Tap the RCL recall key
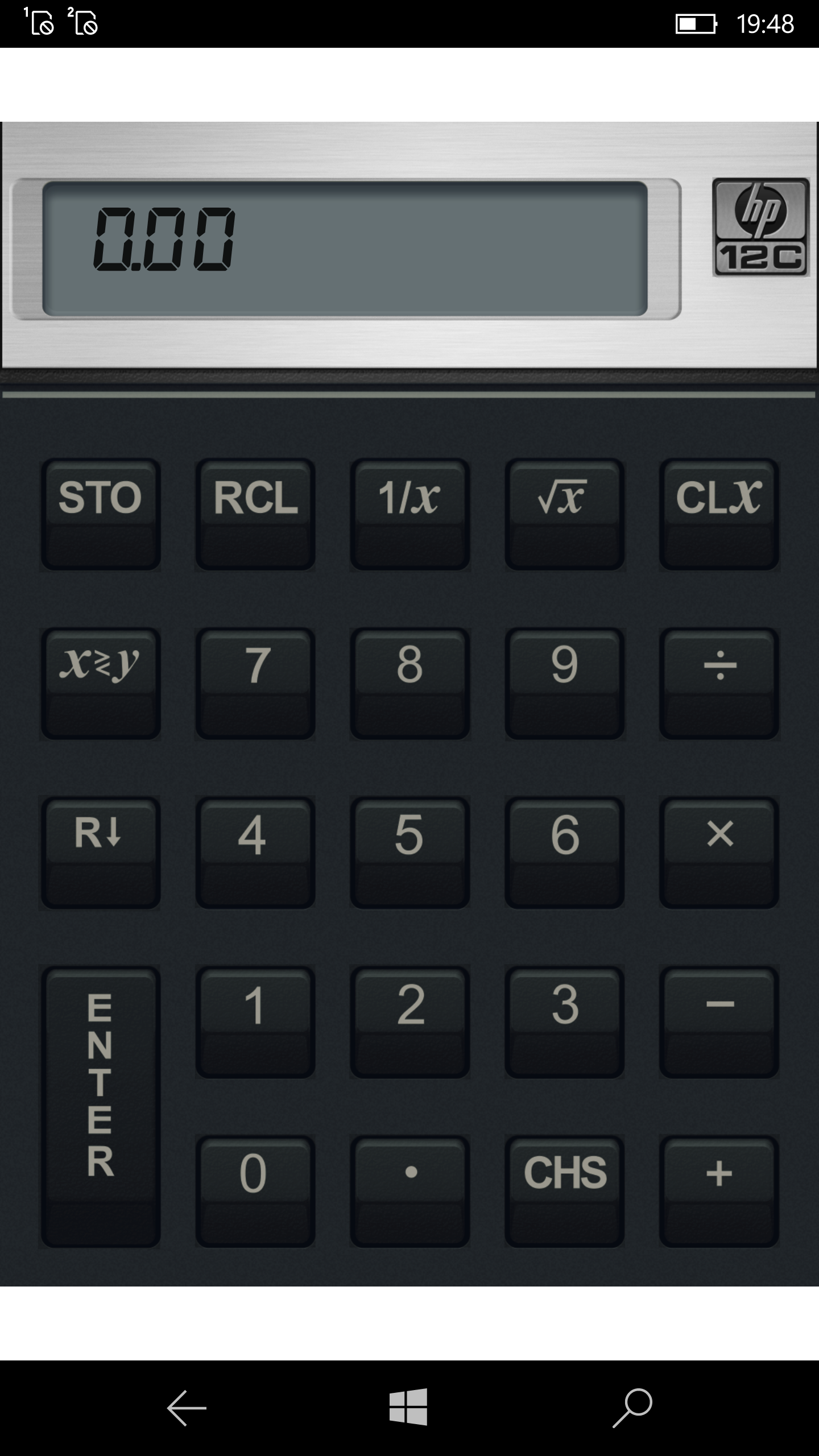The height and width of the screenshot is (1456, 819). (x=255, y=514)
